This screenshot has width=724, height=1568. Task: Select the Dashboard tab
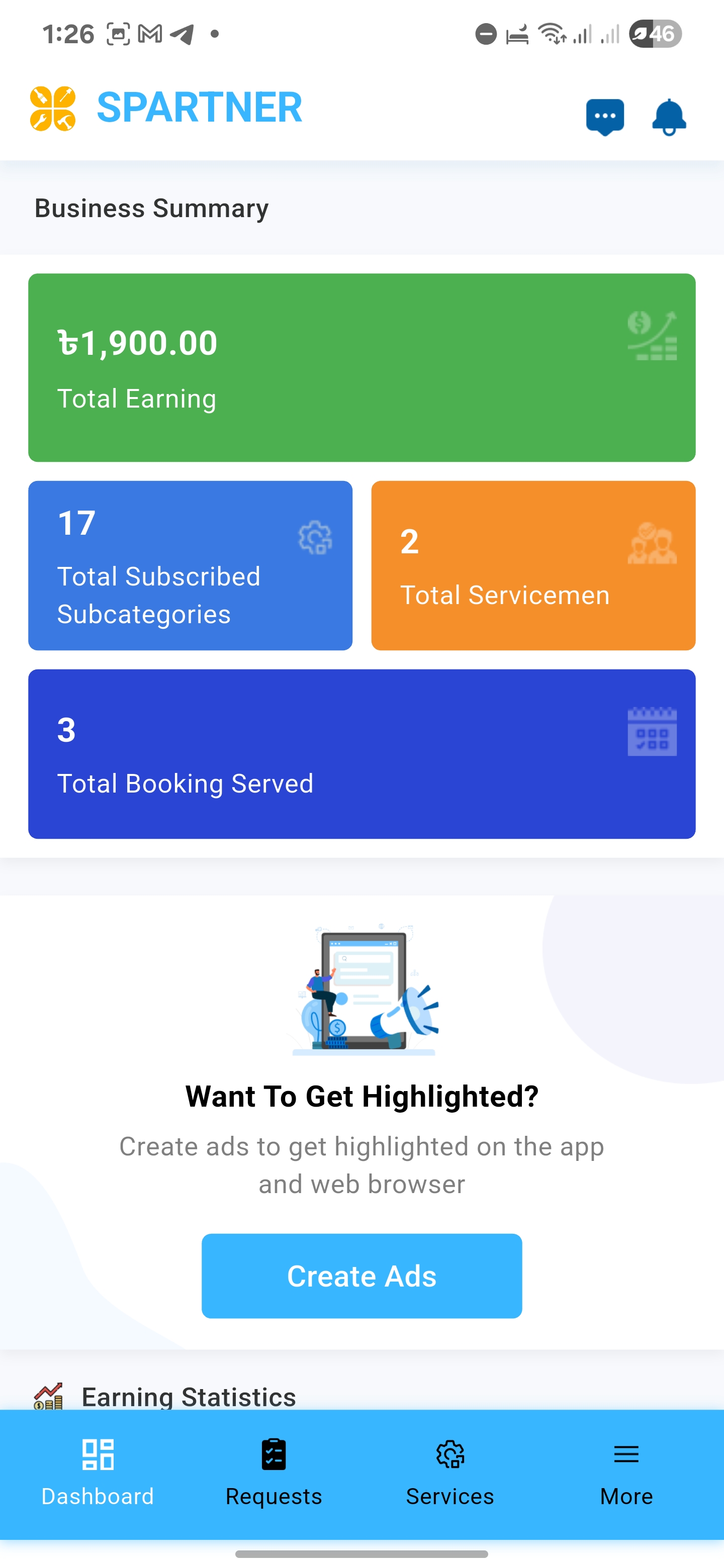coord(98,1473)
